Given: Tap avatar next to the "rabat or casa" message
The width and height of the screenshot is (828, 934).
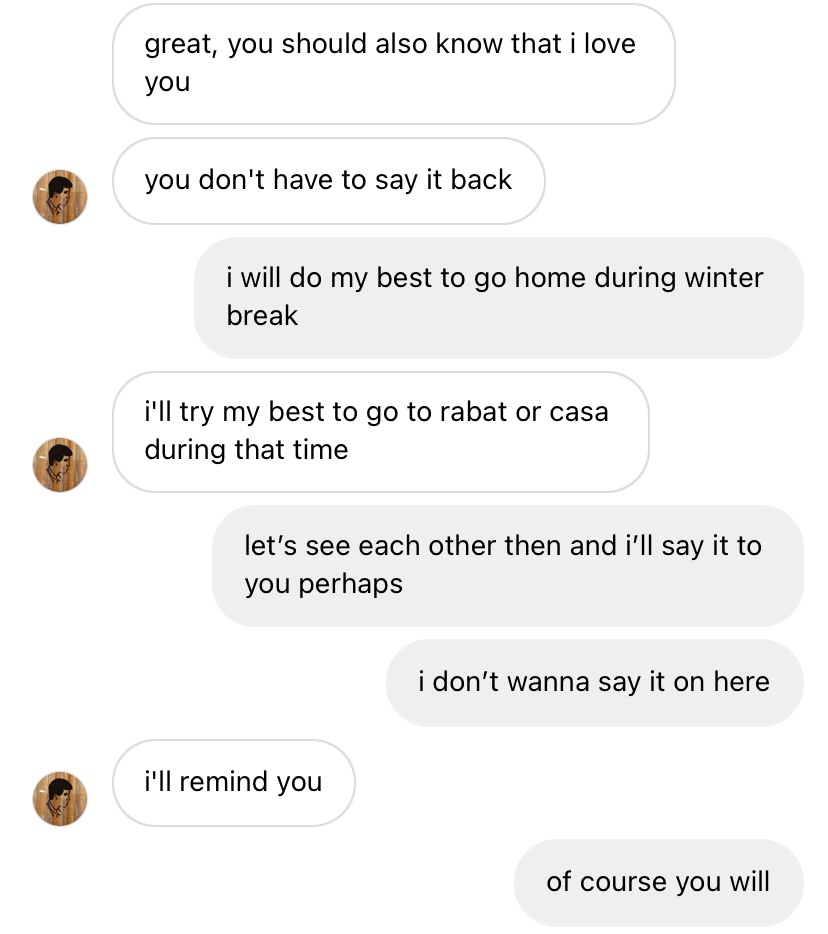Looking at the screenshot, I should [60, 464].
